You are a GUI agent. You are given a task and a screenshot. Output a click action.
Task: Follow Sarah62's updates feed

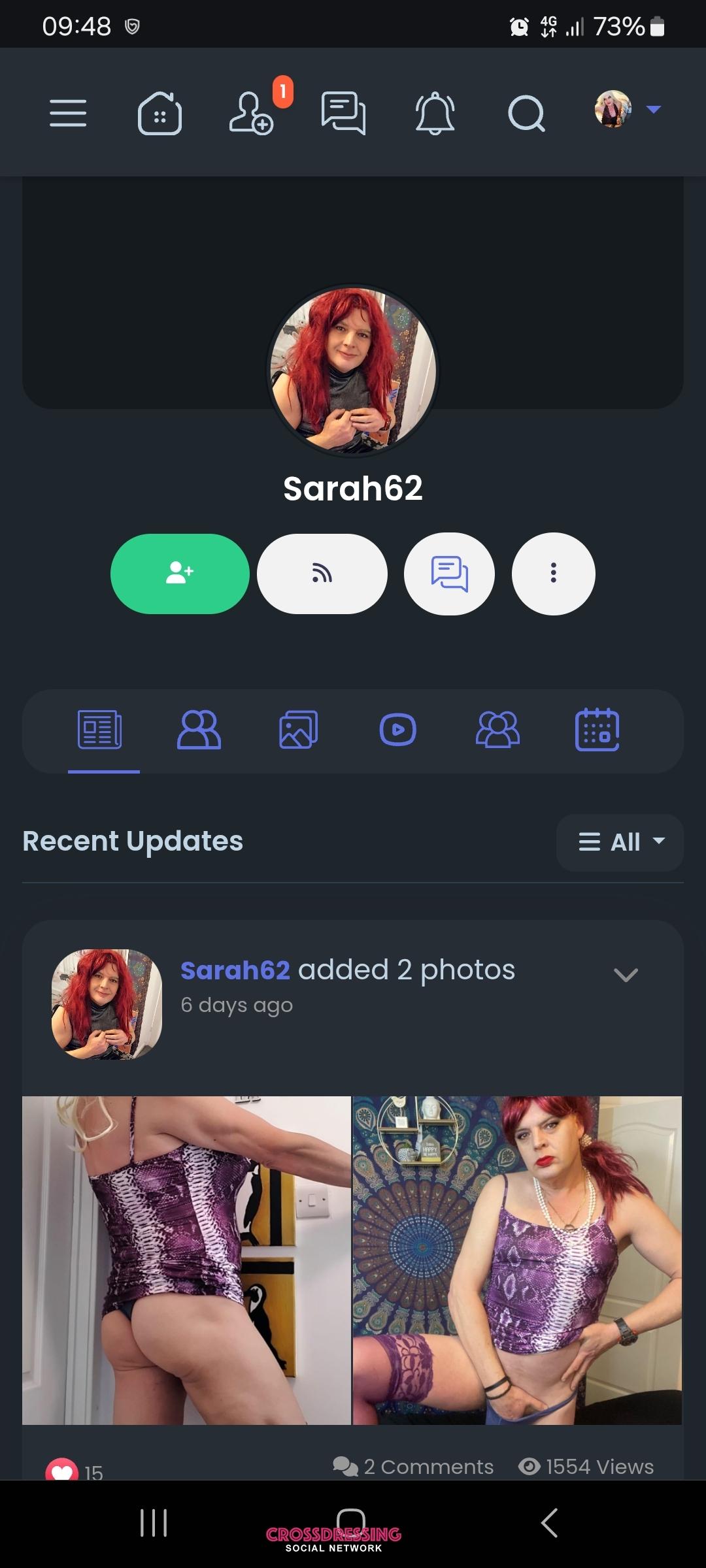coord(322,574)
